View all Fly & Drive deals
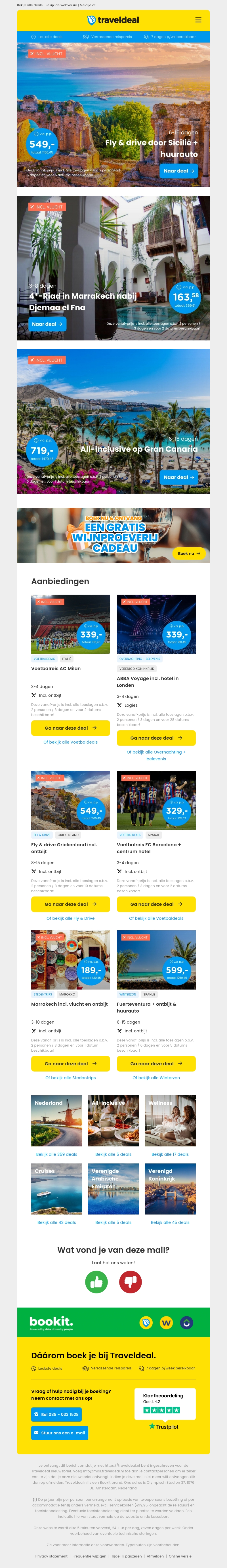The image size is (227, 1568). 71,918
